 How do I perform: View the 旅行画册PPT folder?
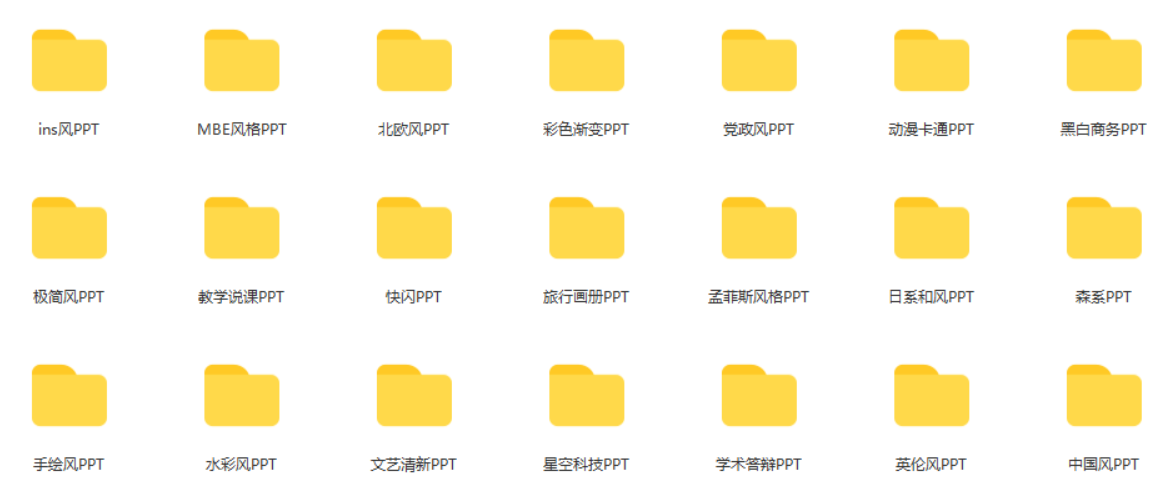[x=586, y=229]
